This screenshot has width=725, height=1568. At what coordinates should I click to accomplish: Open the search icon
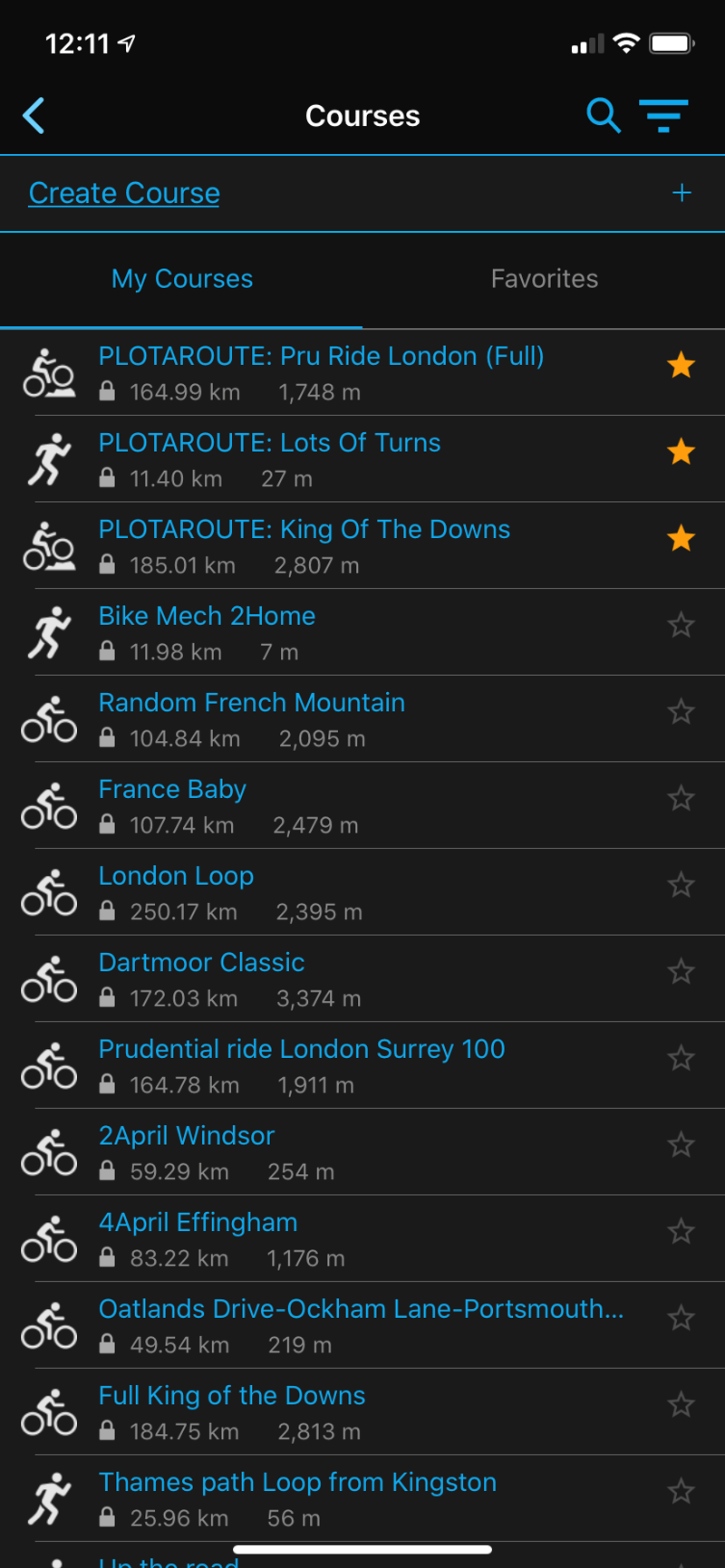tap(603, 116)
